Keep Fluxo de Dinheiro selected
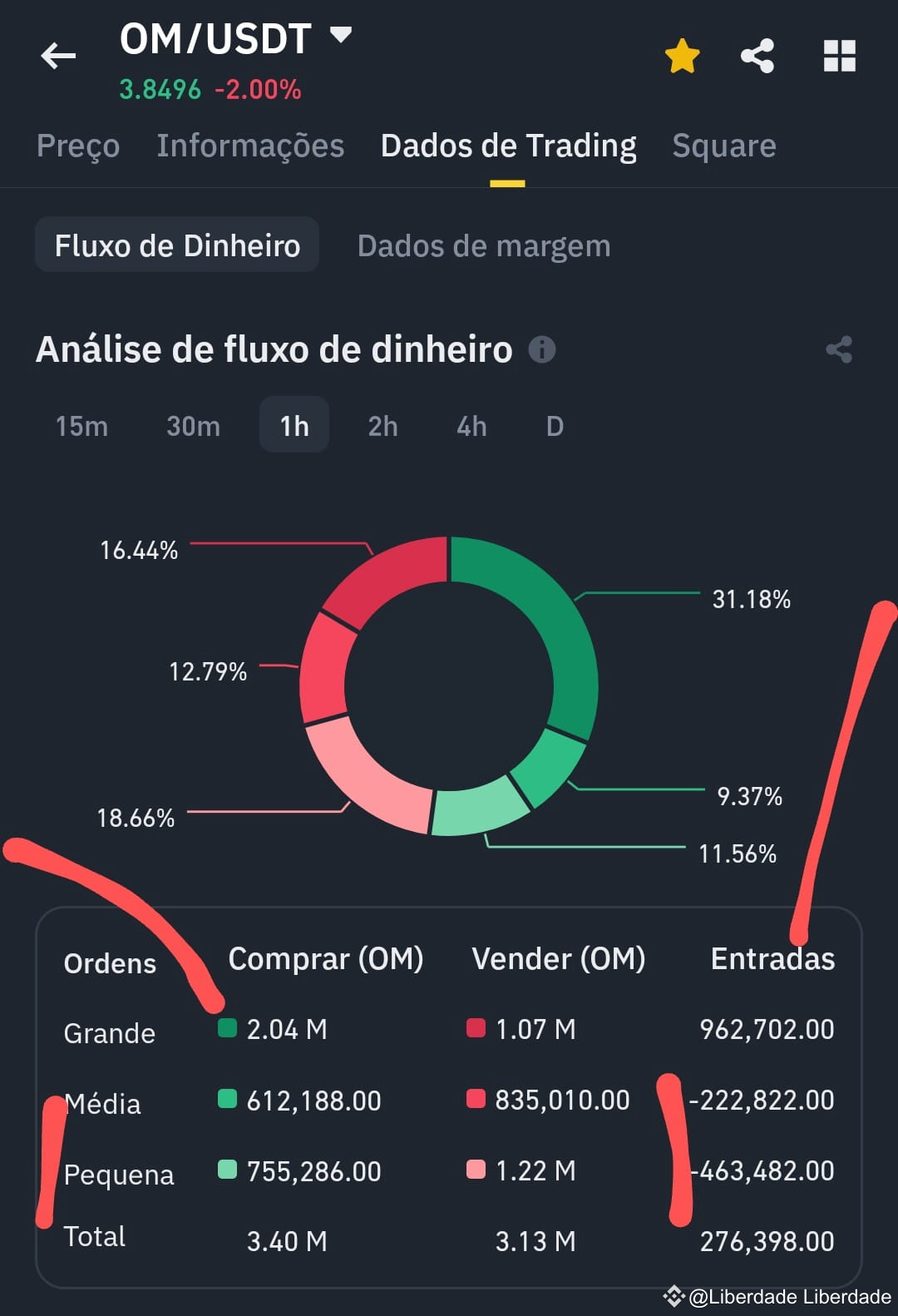898x1316 pixels. [x=177, y=245]
